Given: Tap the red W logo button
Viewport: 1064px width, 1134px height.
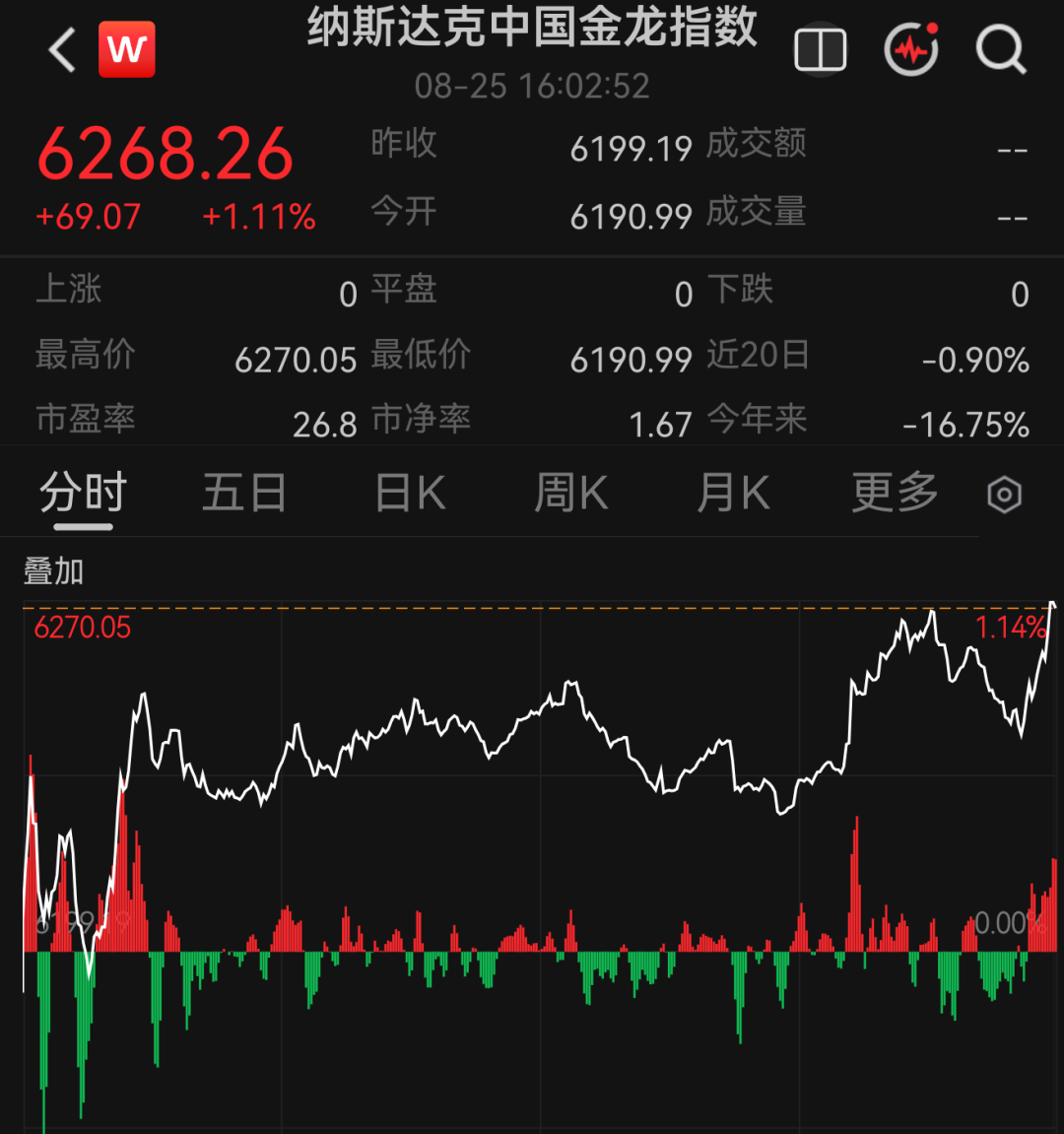Looking at the screenshot, I should [126, 49].
